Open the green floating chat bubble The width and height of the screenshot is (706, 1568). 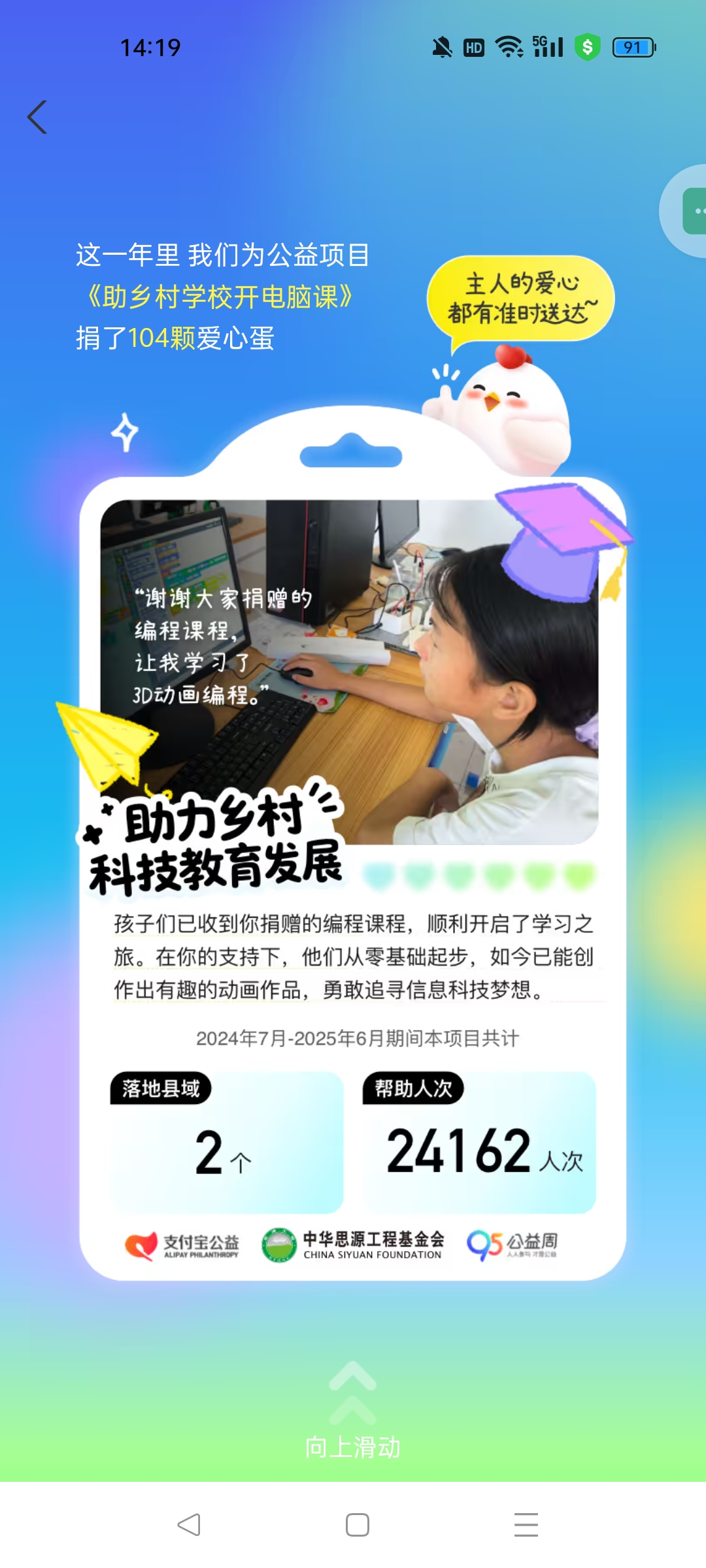click(693, 211)
